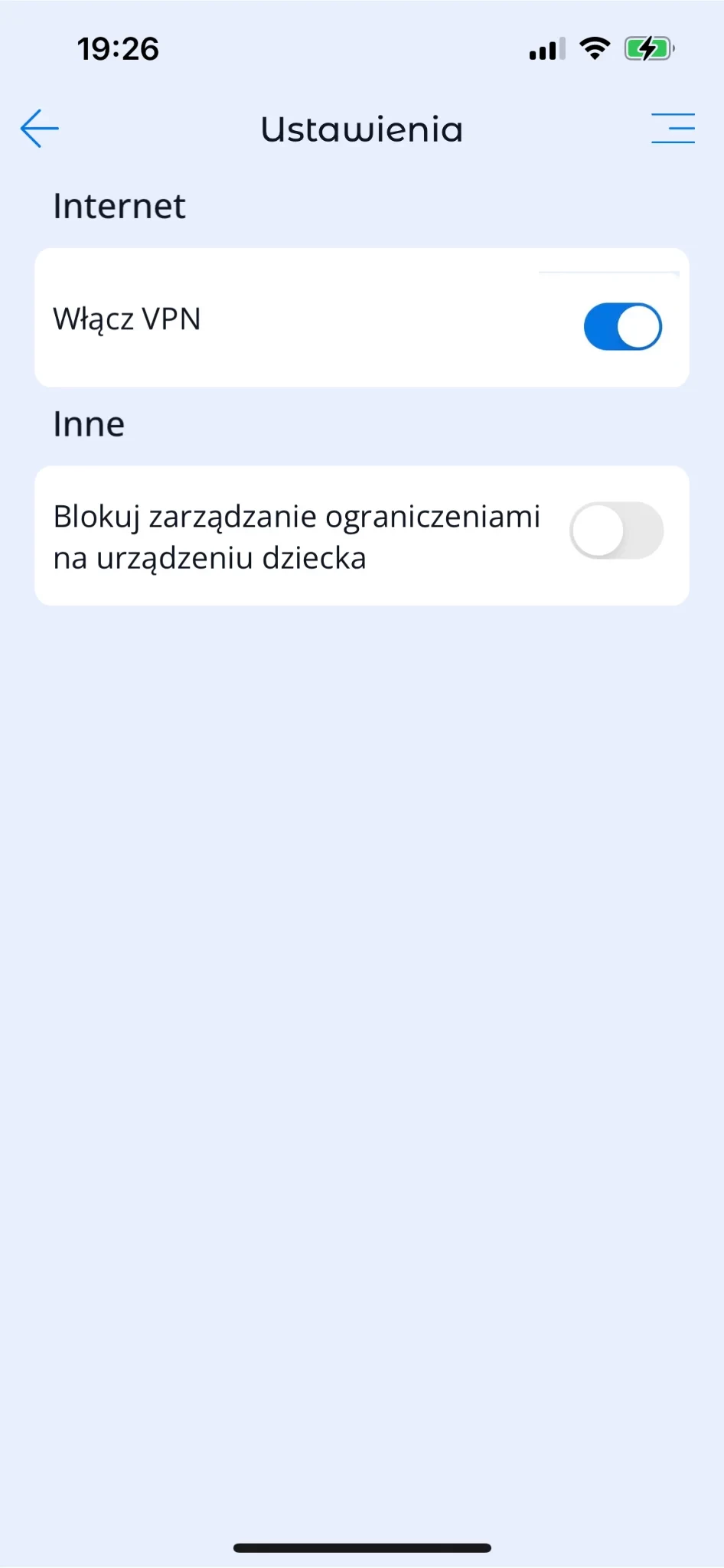Open the menu icon in the header
This screenshot has width=724, height=1568.
673,129
